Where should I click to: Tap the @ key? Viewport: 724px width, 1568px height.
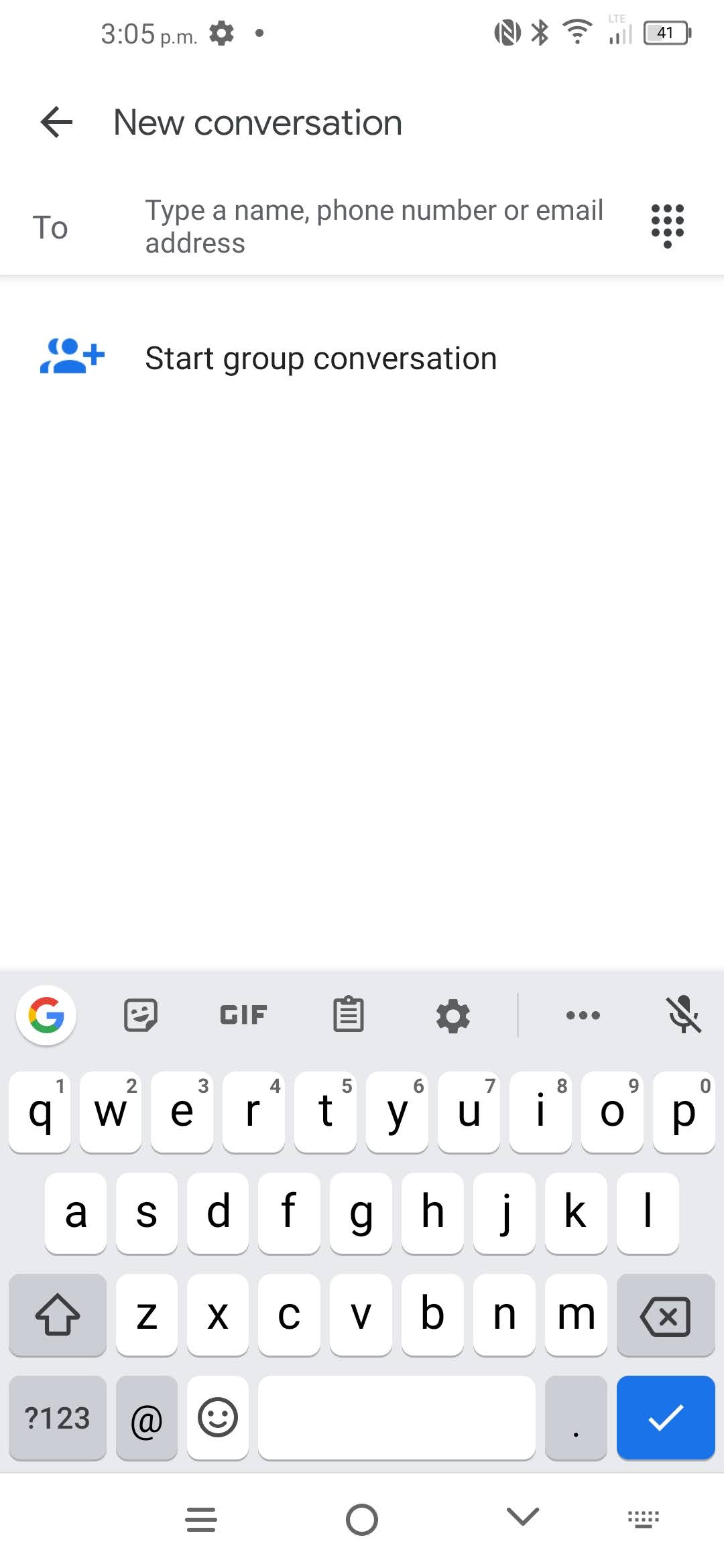146,1417
